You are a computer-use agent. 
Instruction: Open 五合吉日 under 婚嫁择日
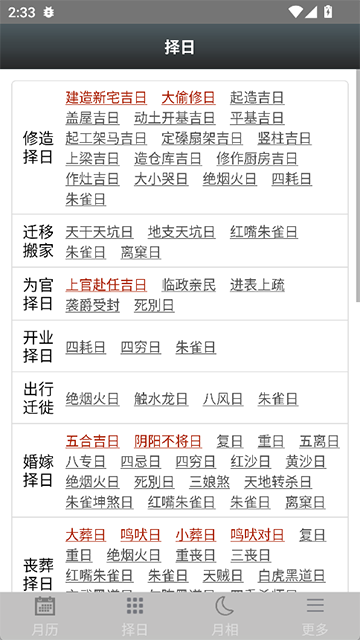tap(92, 441)
